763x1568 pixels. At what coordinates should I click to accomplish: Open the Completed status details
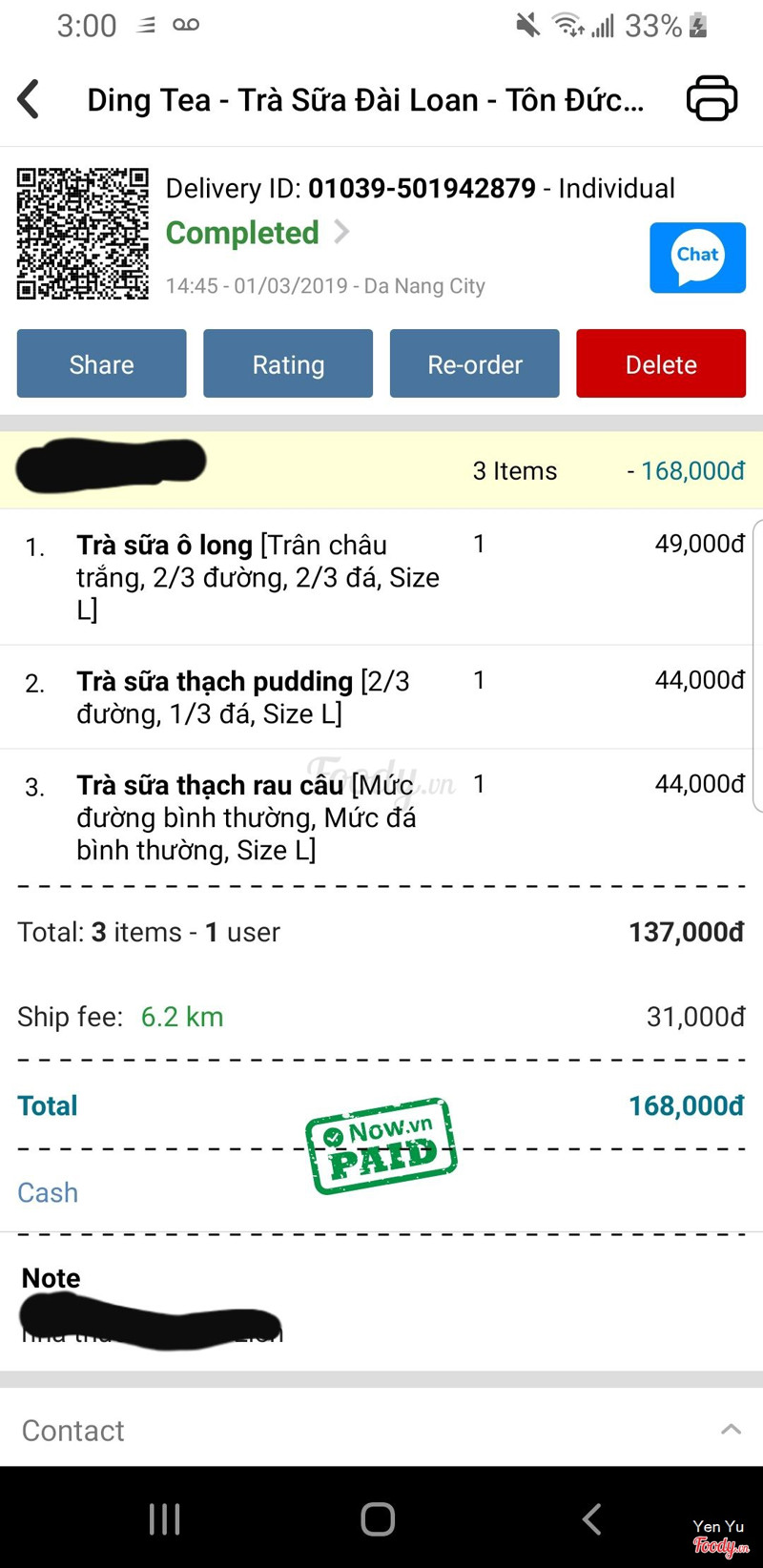pos(258,233)
